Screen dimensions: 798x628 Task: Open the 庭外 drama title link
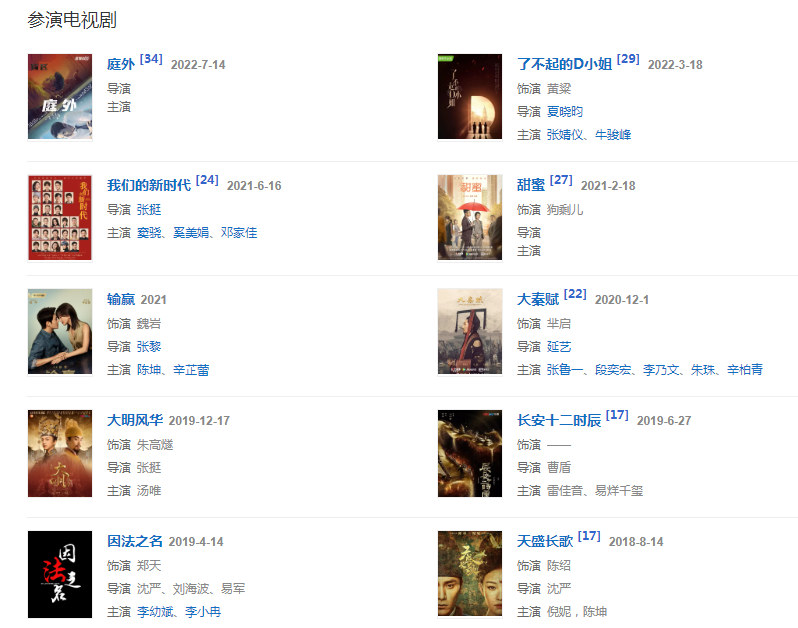(121, 65)
